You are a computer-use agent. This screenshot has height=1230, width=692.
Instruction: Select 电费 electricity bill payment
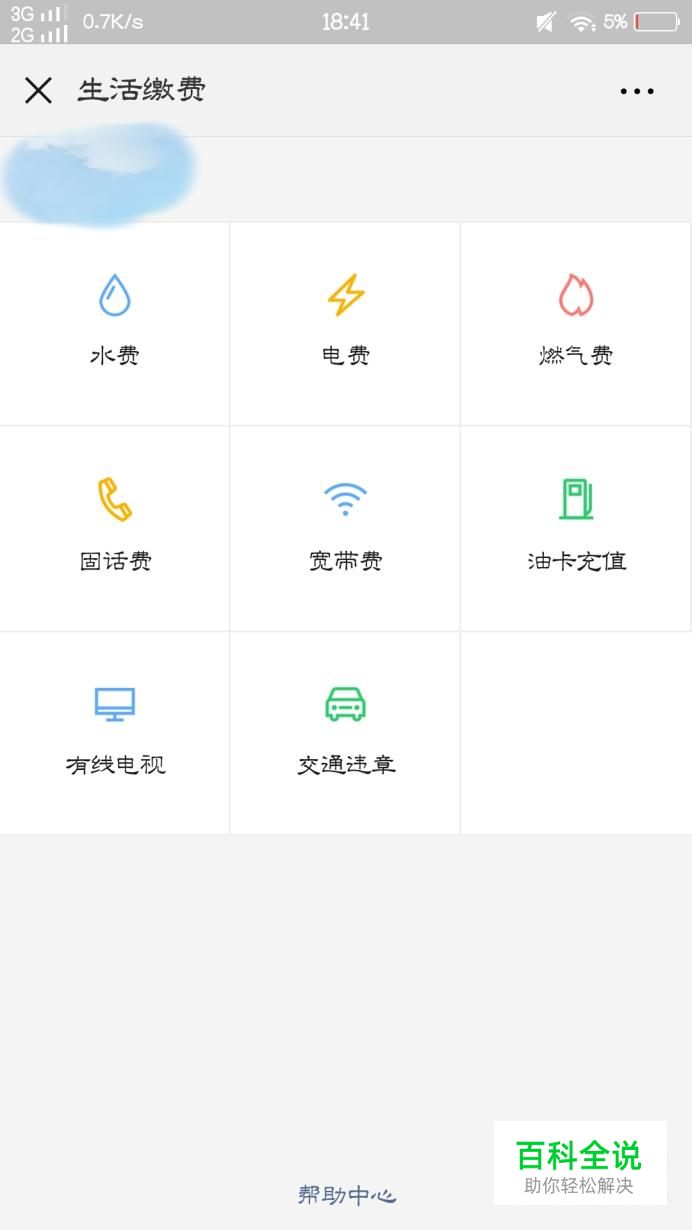[x=346, y=324]
